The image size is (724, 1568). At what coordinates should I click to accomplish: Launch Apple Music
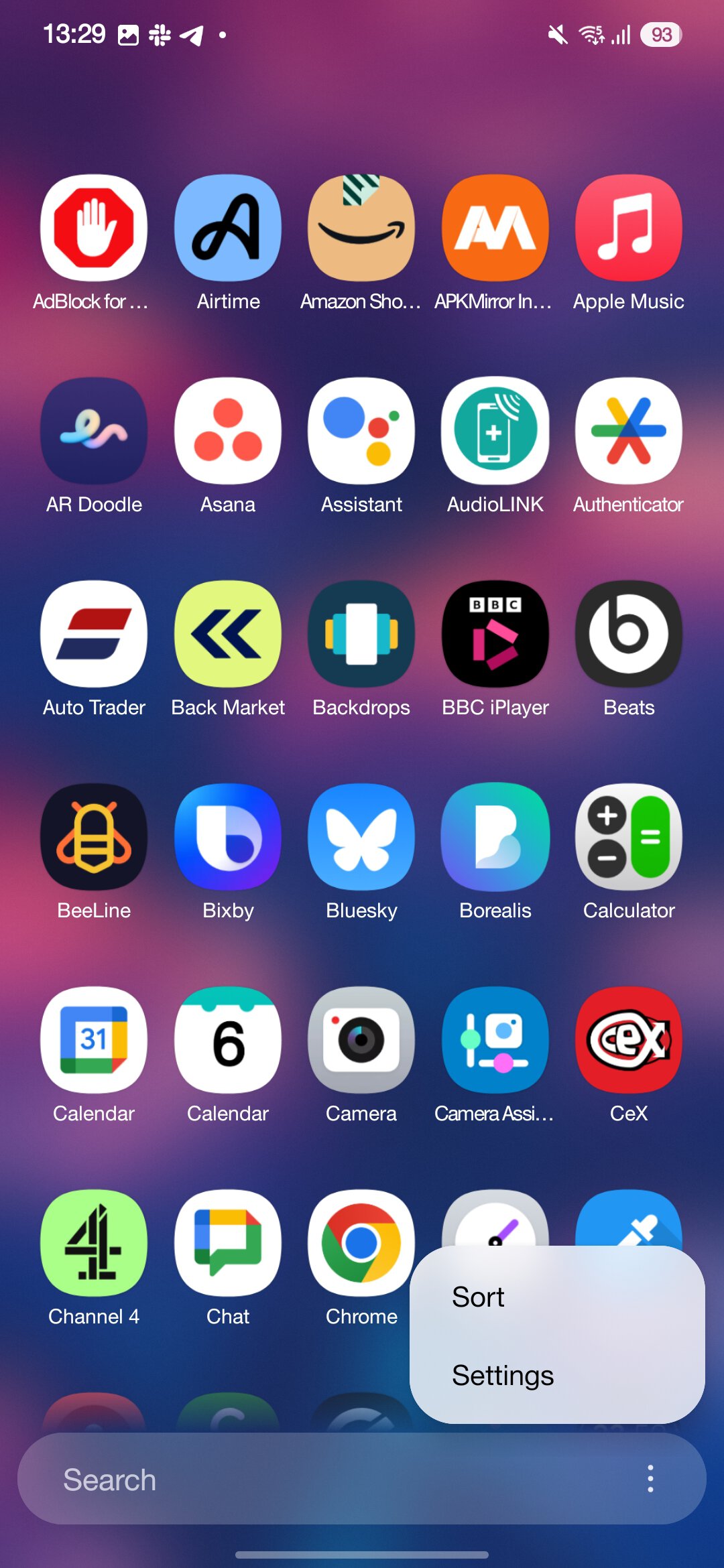coord(628,228)
